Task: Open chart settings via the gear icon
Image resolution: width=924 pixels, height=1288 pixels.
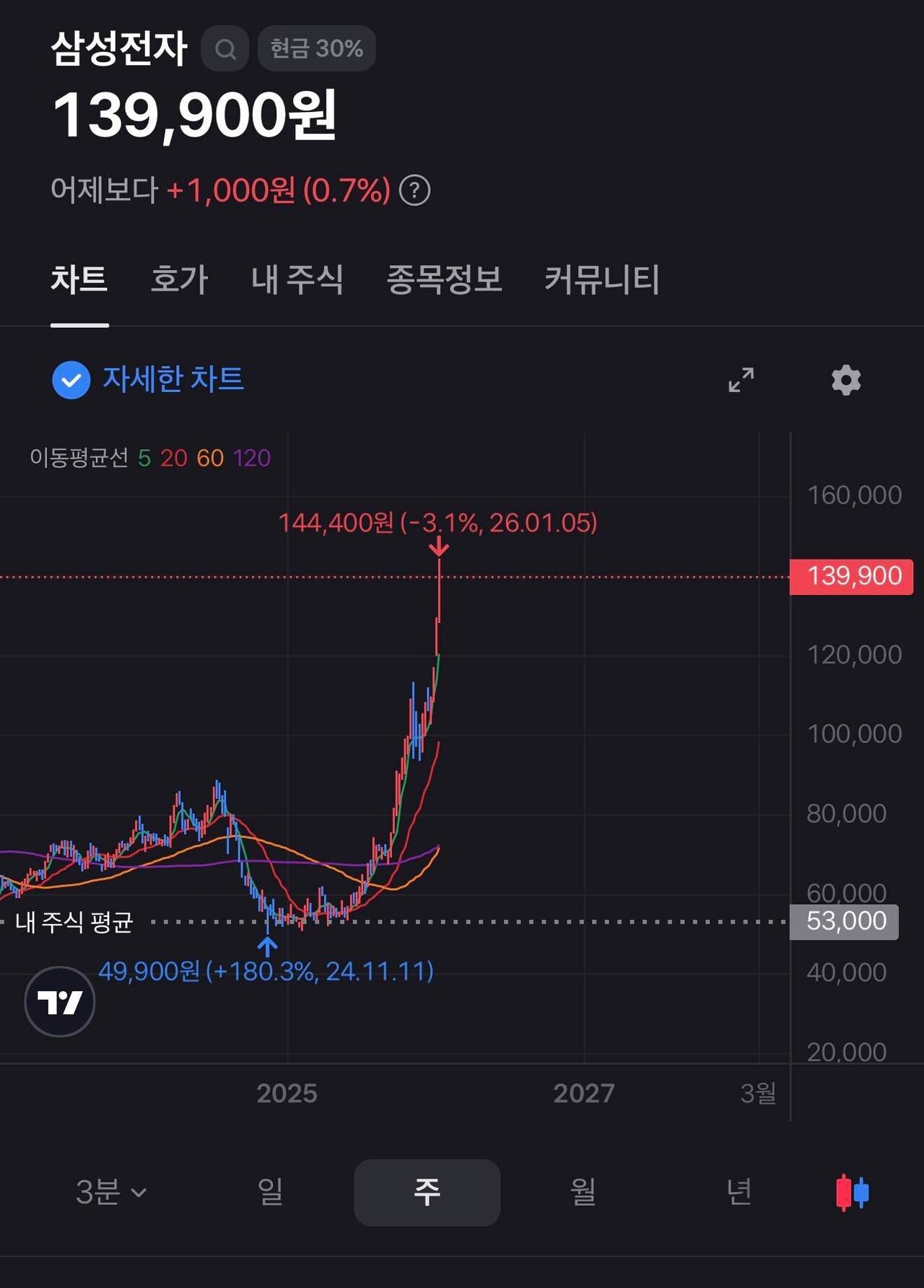Action: point(845,380)
